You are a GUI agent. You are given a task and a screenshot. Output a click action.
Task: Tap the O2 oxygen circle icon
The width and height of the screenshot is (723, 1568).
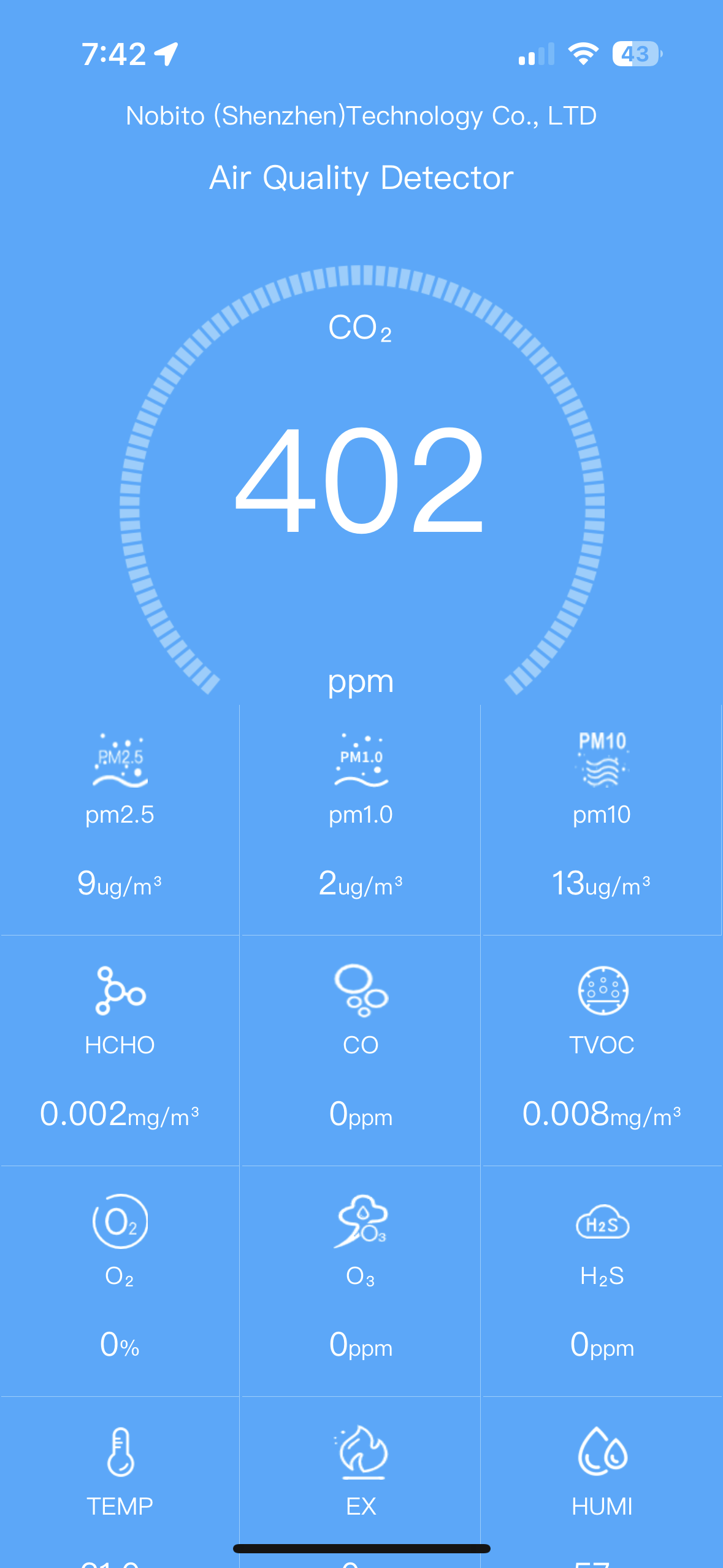coord(120,1221)
